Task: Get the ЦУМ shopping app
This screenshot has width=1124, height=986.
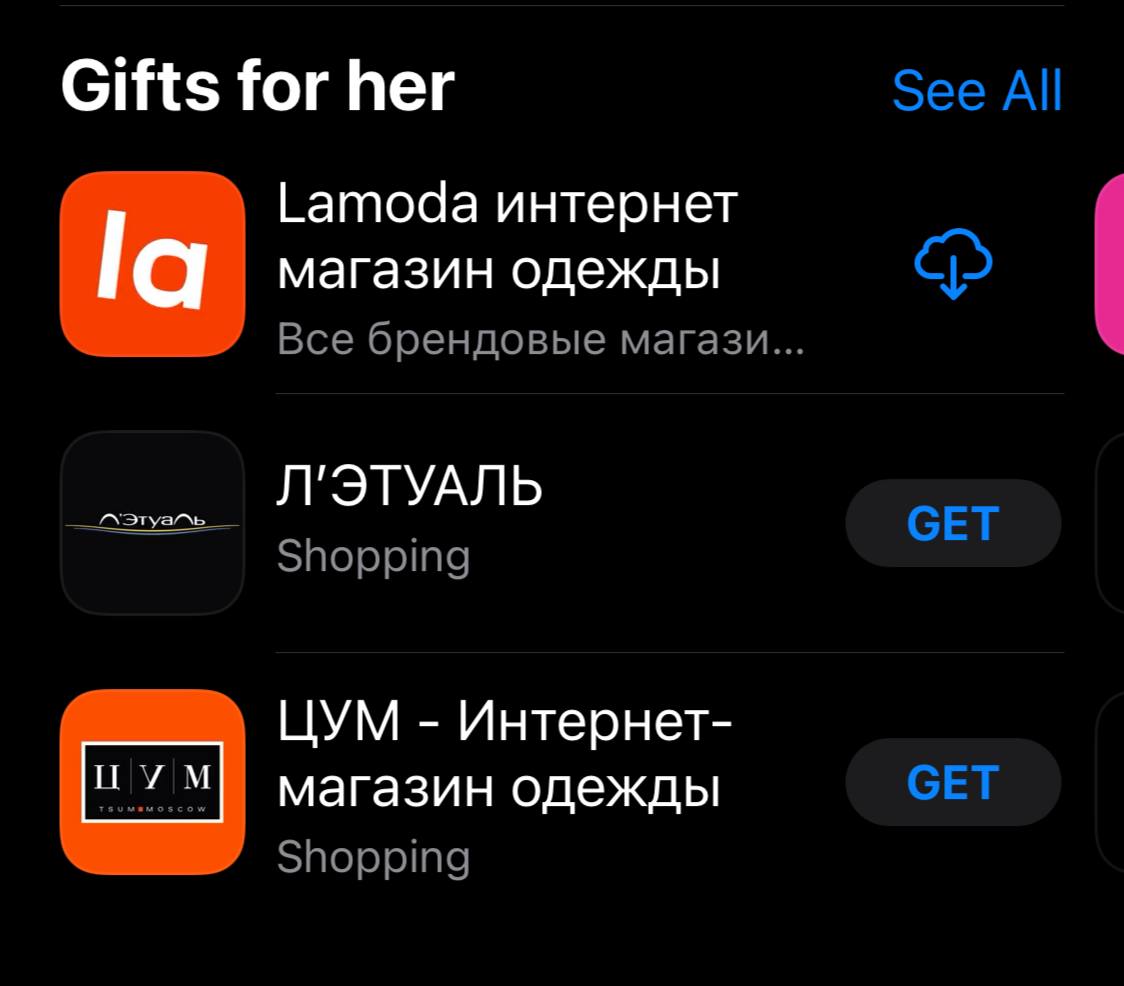Action: coord(952,782)
